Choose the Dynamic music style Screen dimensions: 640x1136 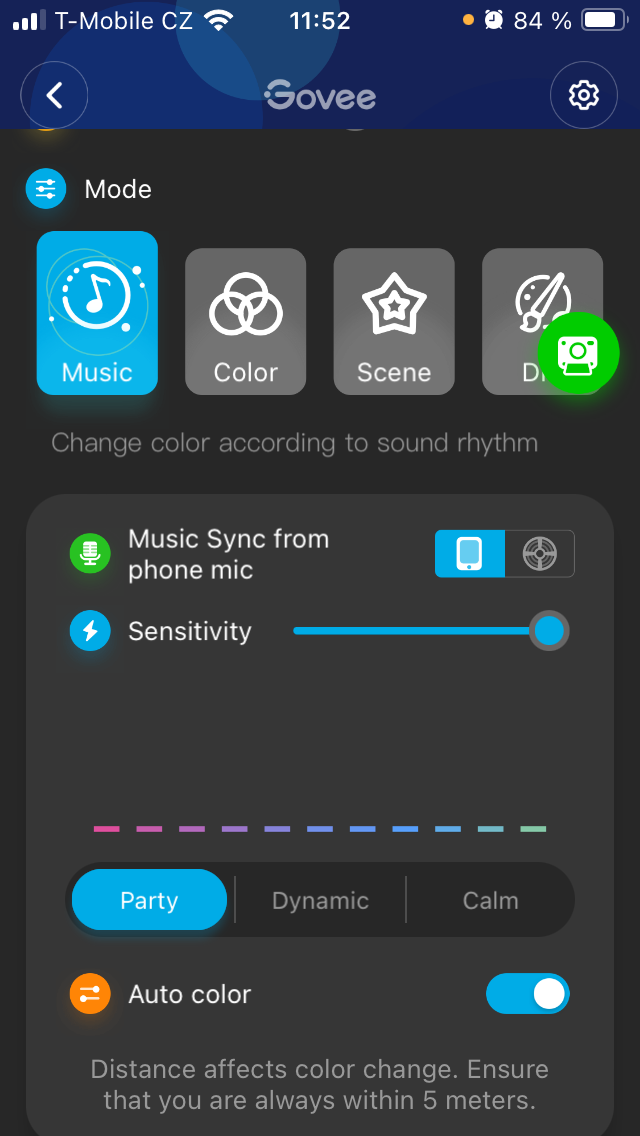coord(320,900)
